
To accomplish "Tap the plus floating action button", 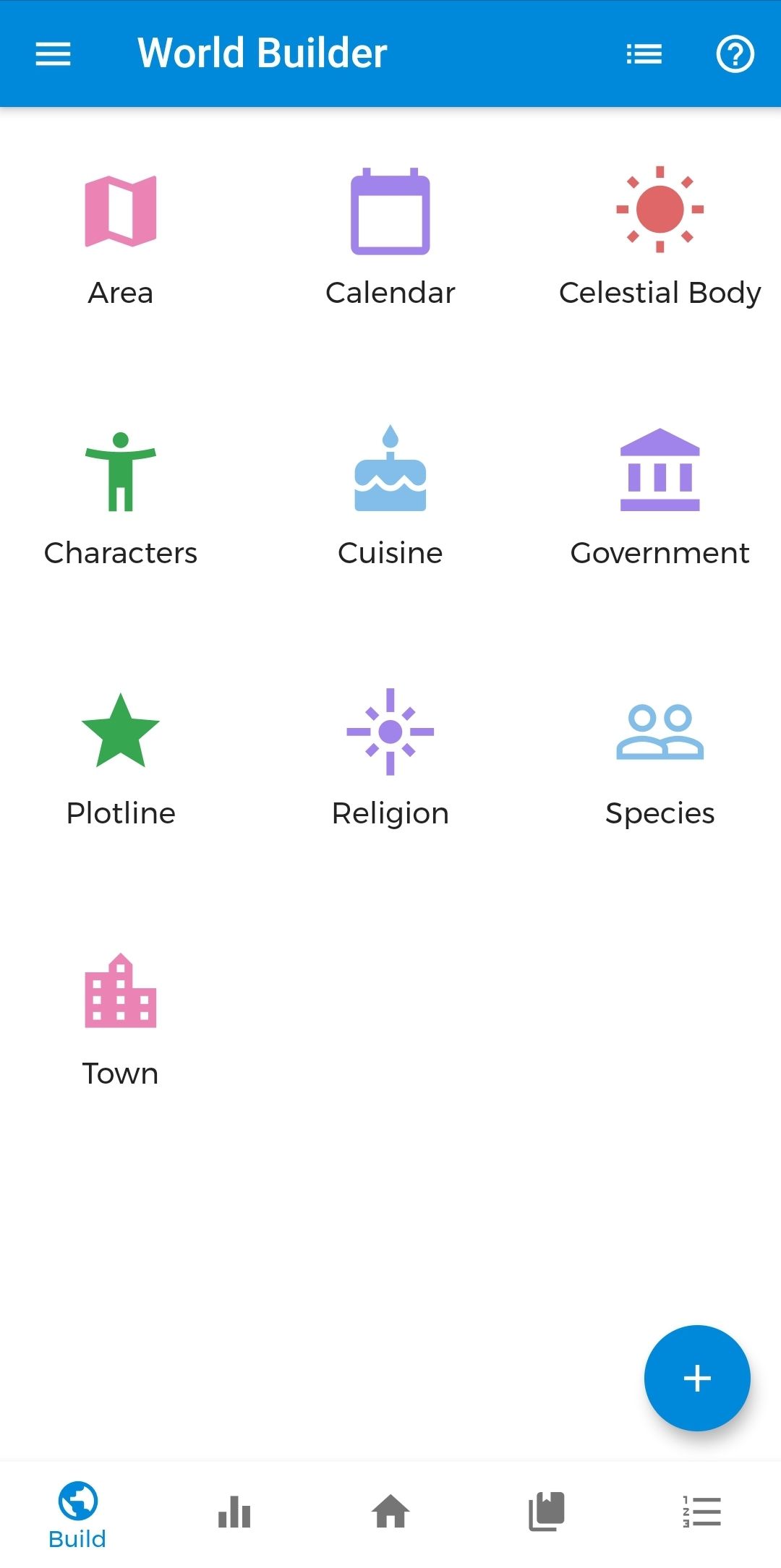I will [x=697, y=1378].
